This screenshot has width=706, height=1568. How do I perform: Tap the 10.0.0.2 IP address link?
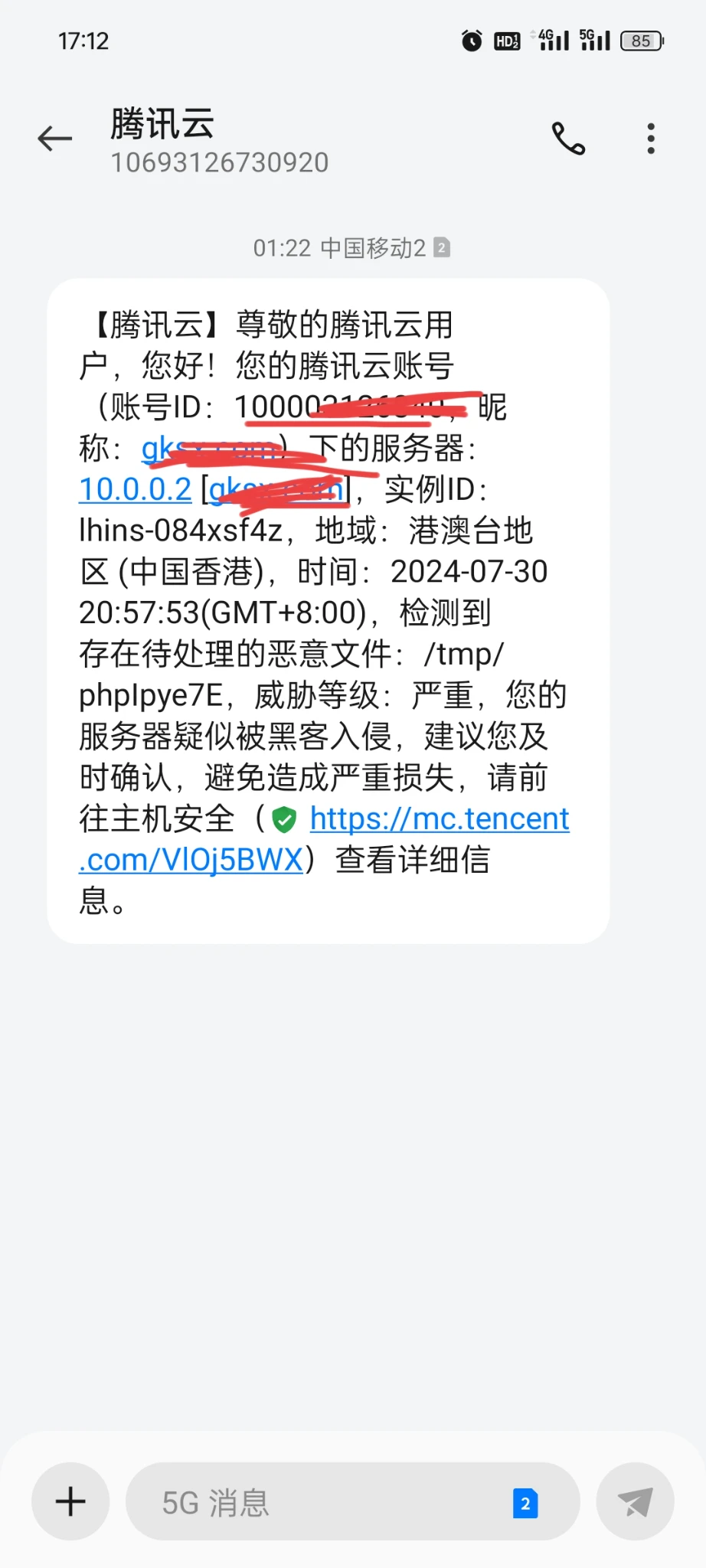pyautogui.click(x=136, y=490)
